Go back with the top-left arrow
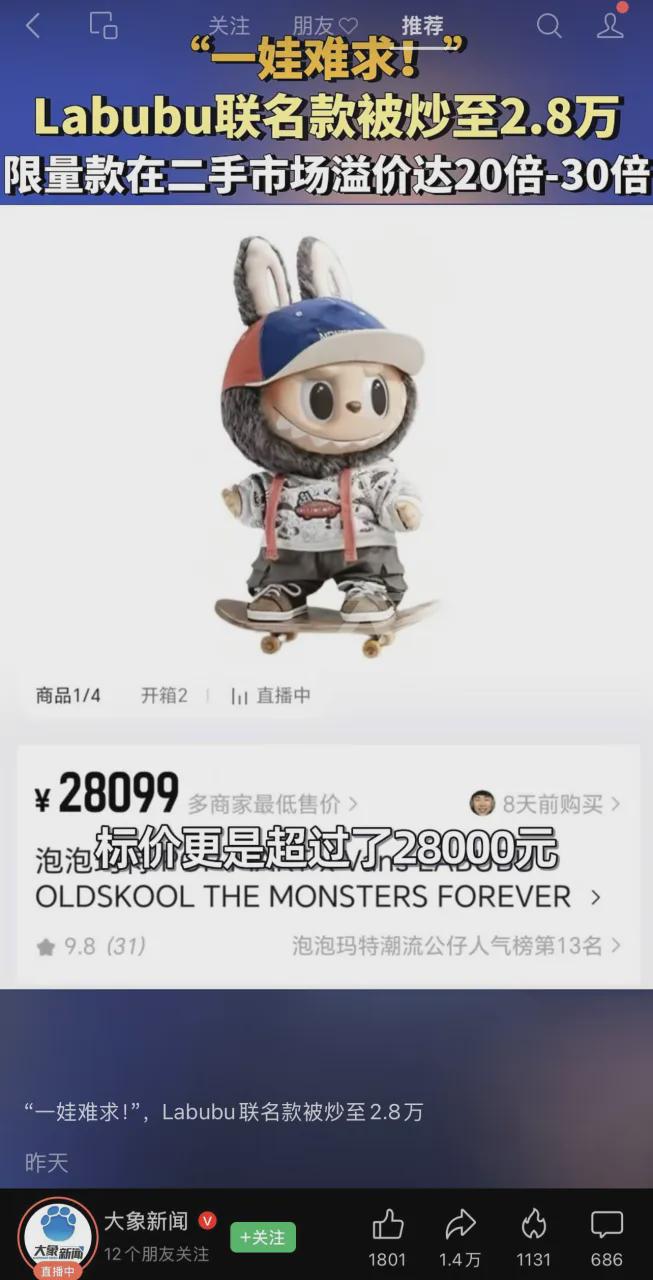This screenshot has height=1280, width=653. pyautogui.click(x=33, y=26)
